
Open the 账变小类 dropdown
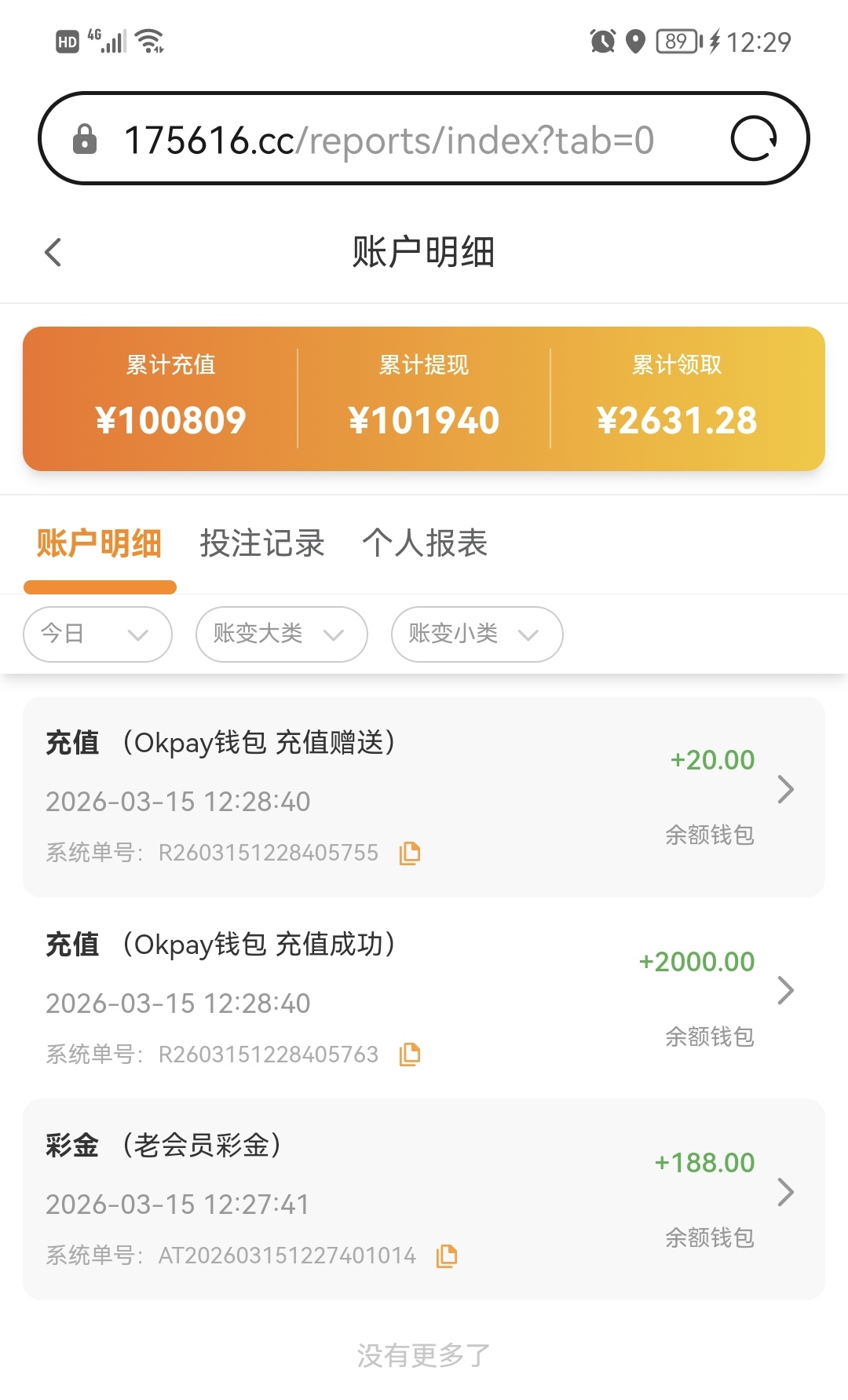pos(477,634)
